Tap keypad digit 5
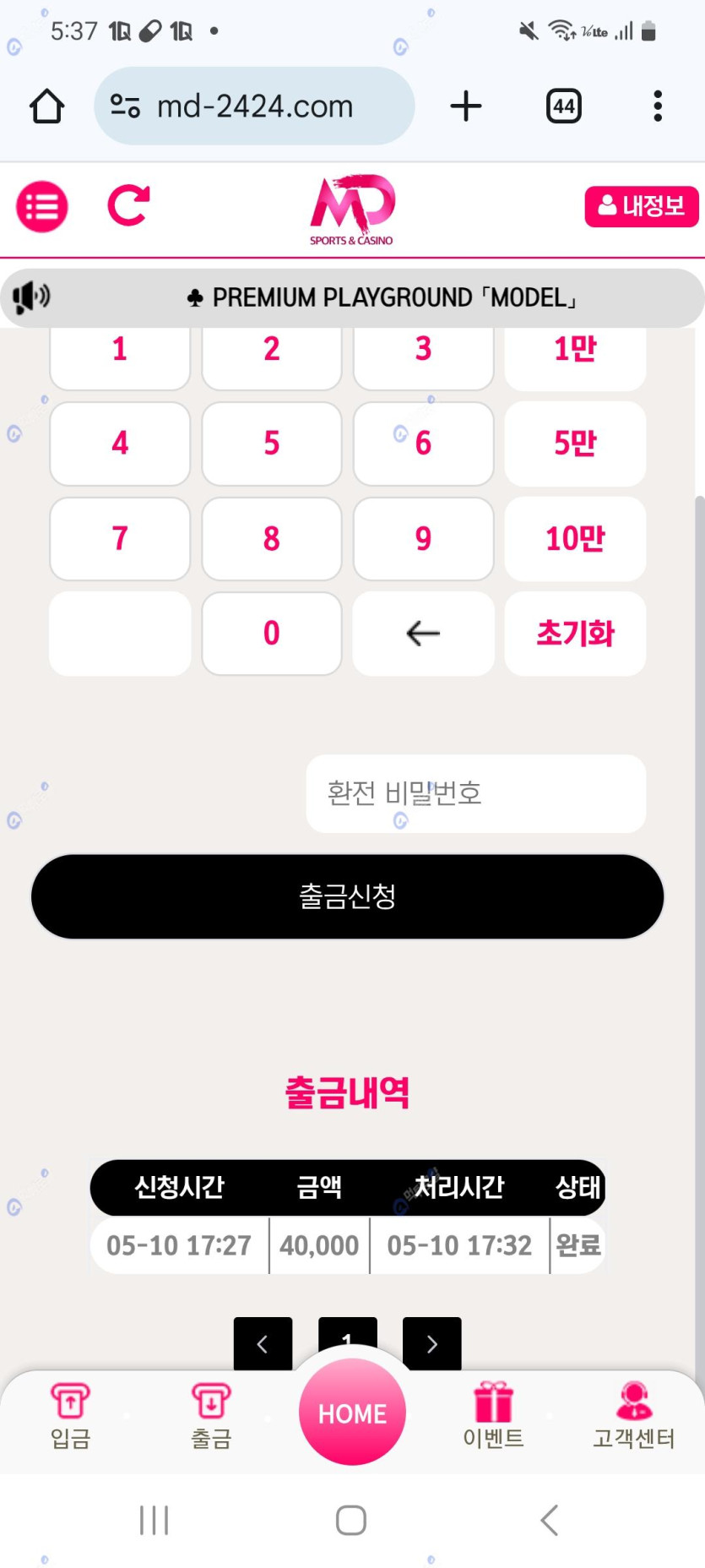Image resolution: width=705 pixels, height=1568 pixels. point(271,444)
